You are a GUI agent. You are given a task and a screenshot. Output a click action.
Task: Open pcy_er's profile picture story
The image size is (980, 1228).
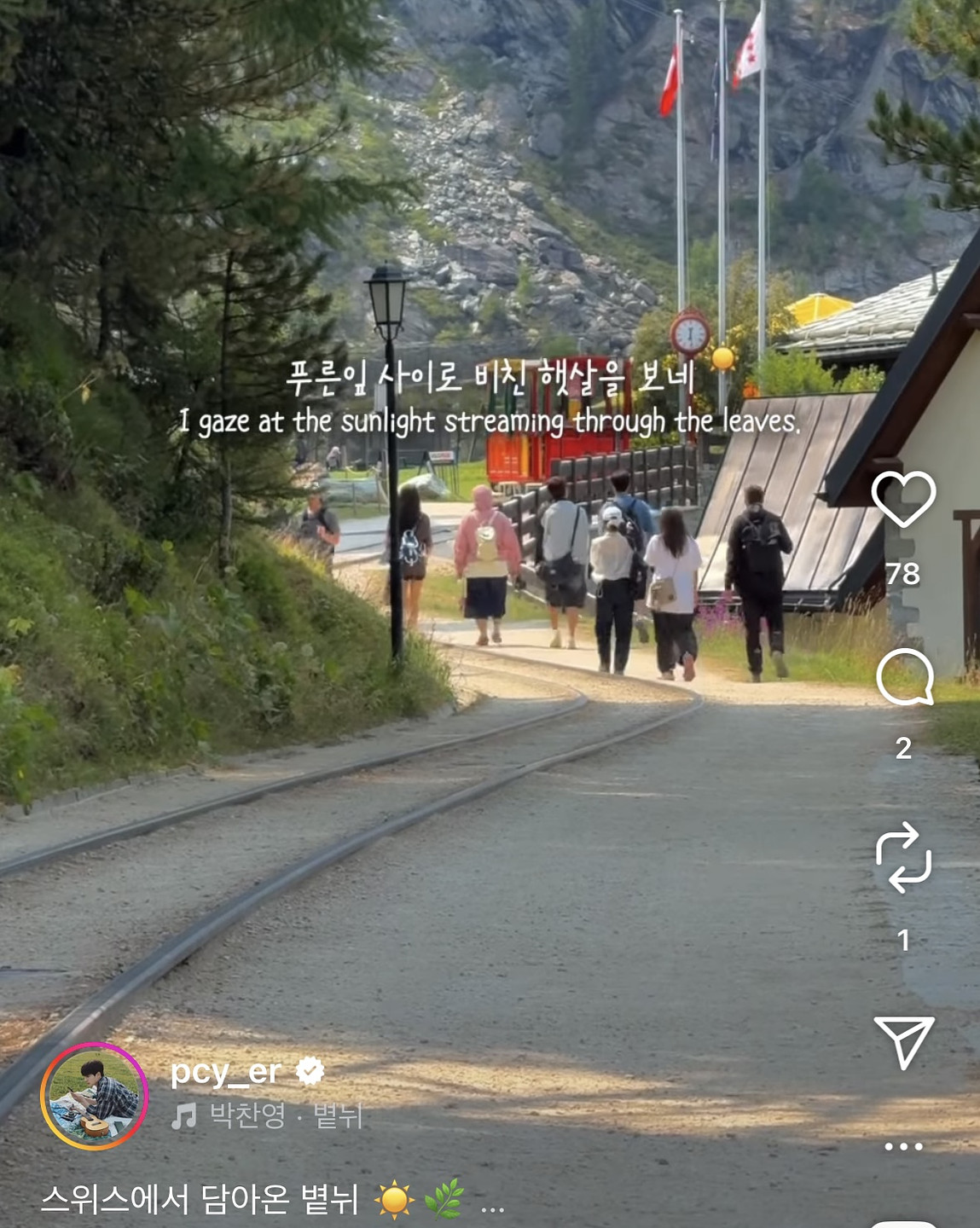[94, 1096]
